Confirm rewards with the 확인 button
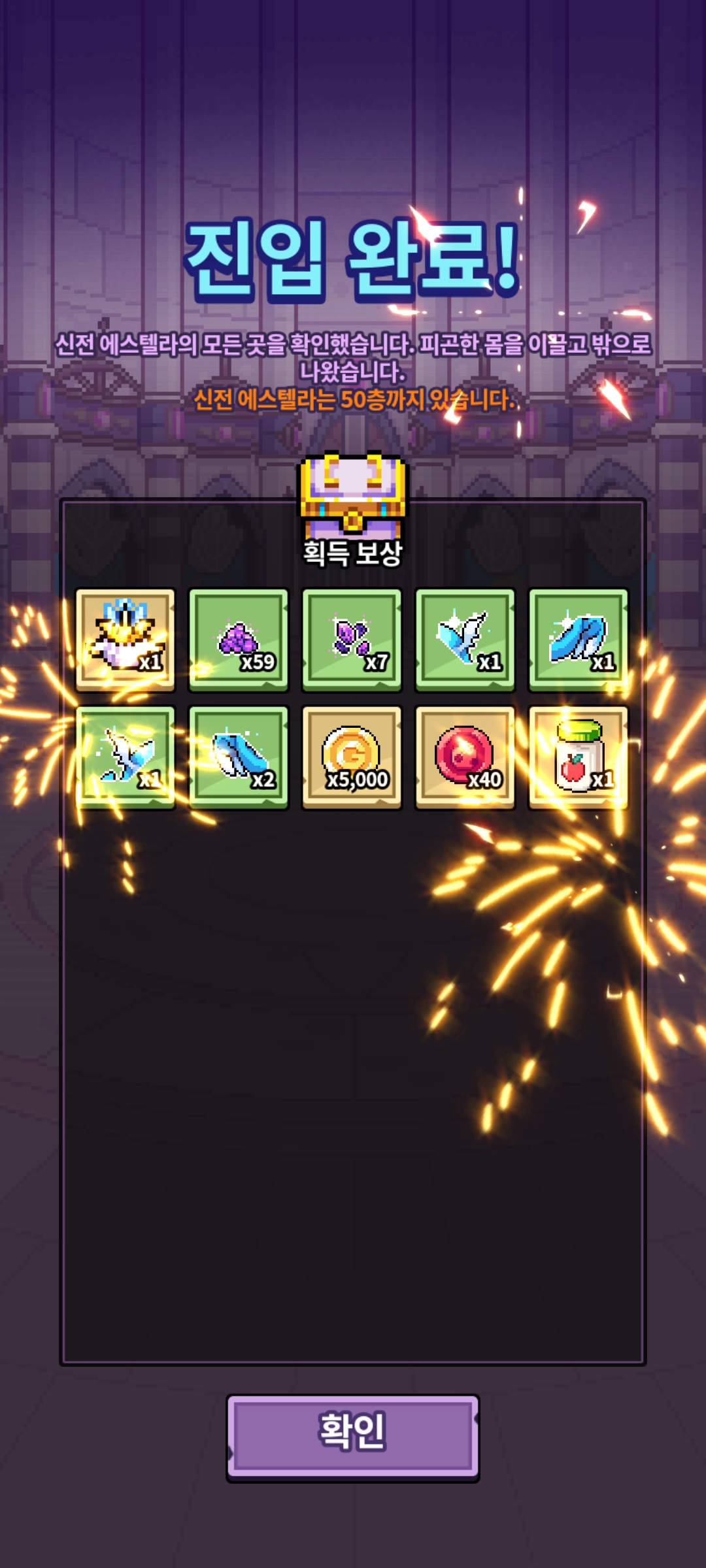The width and height of the screenshot is (706, 1568). click(x=352, y=1437)
